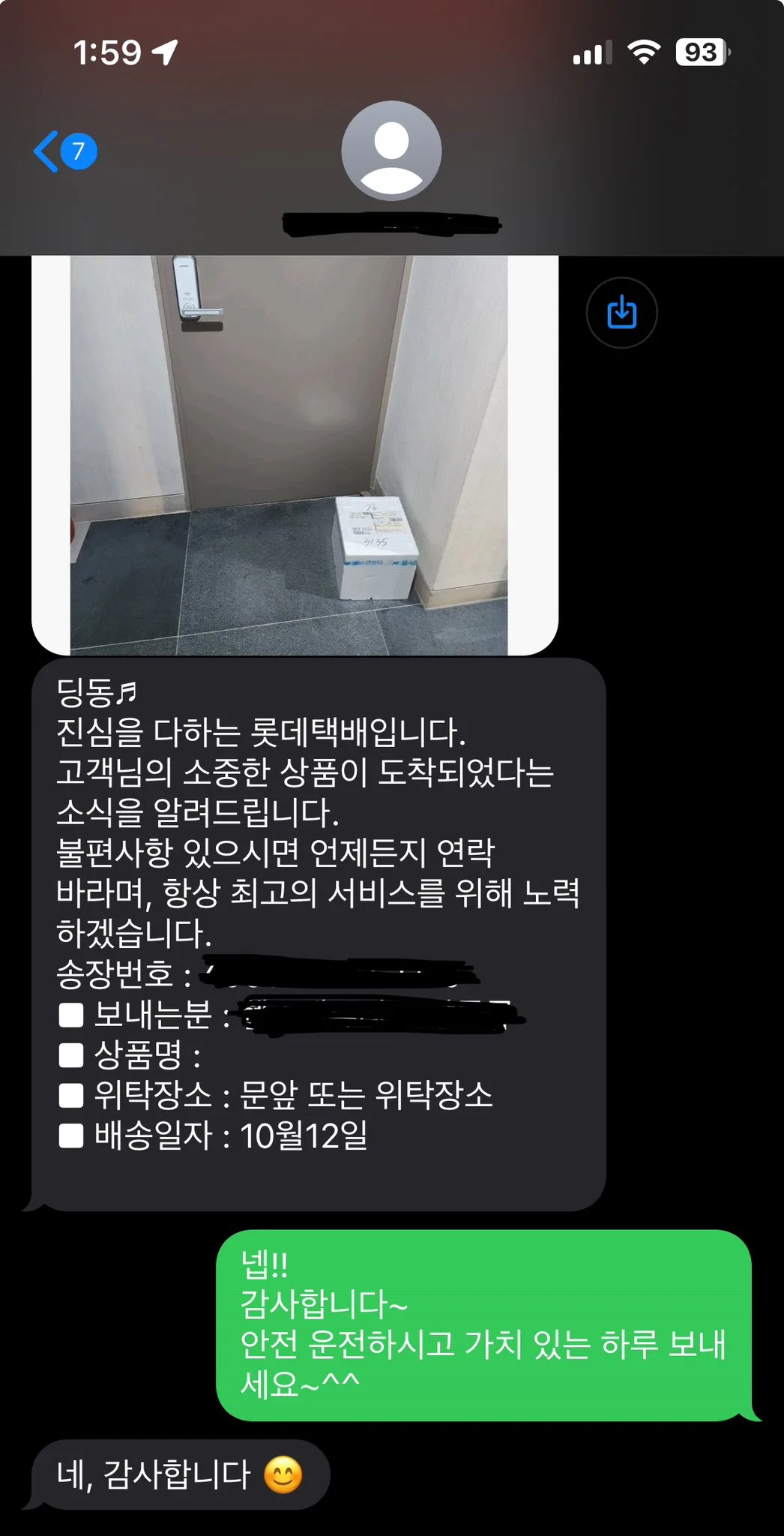Go back to the message list
784x1536 pixels.
[65, 151]
